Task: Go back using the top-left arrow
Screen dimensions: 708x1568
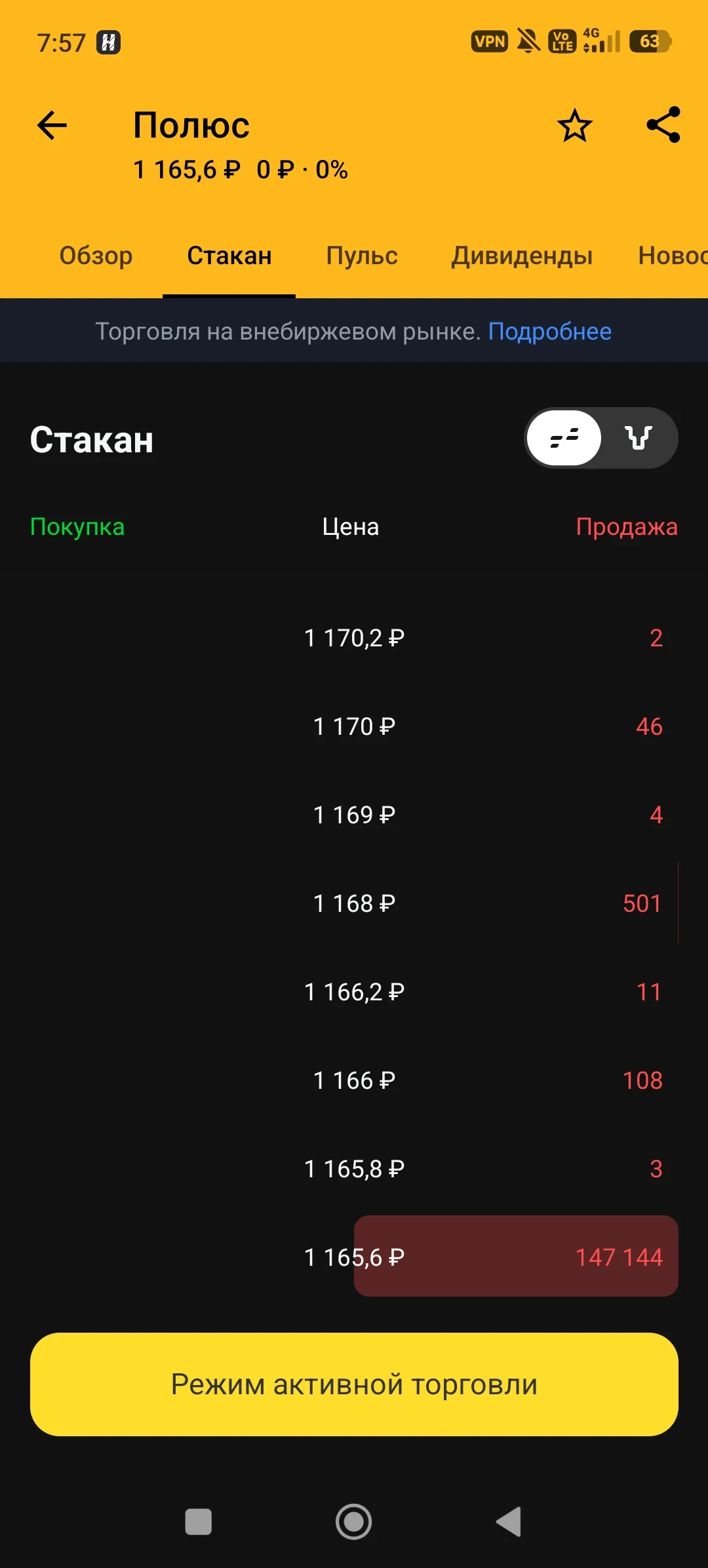Action: pyautogui.click(x=52, y=125)
